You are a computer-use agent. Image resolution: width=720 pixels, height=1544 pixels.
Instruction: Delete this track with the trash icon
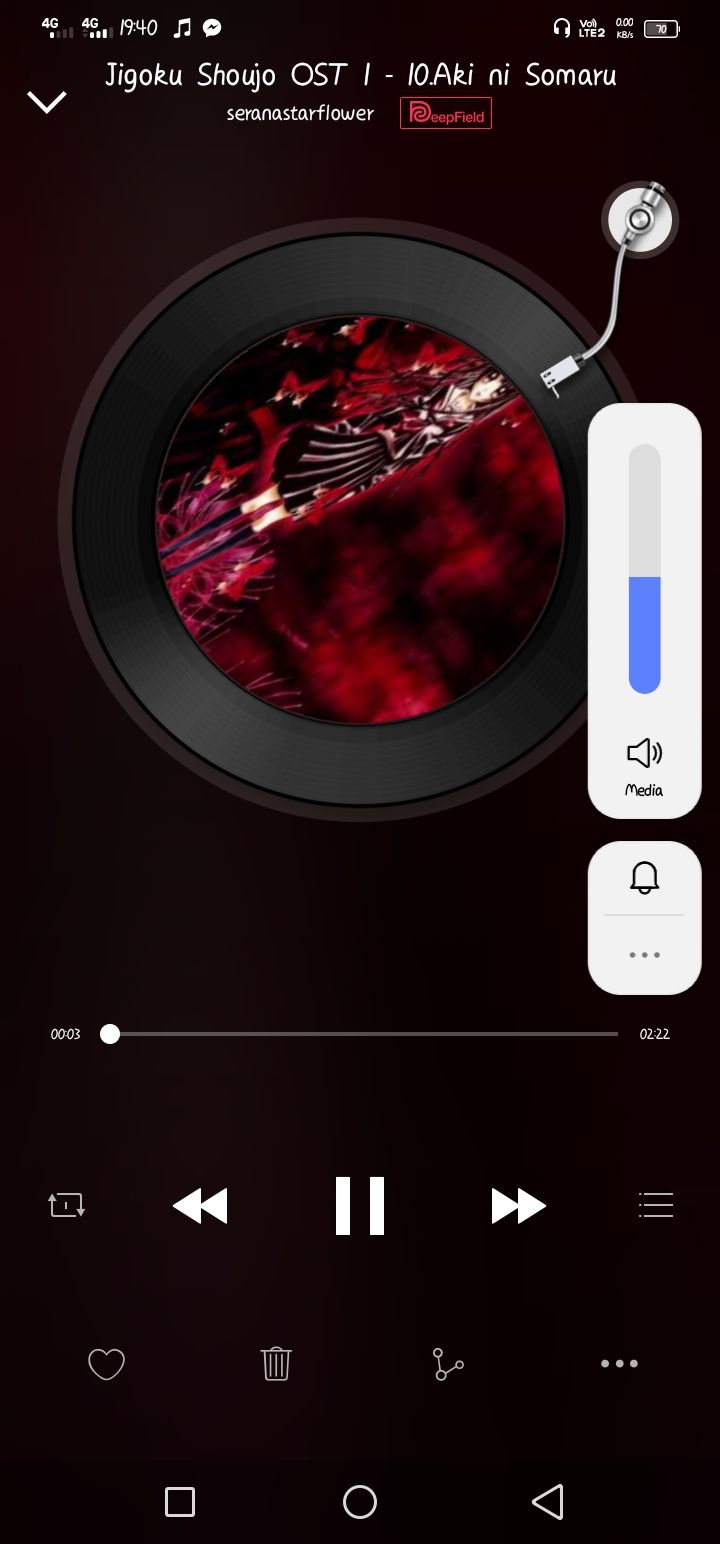(276, 1363)
